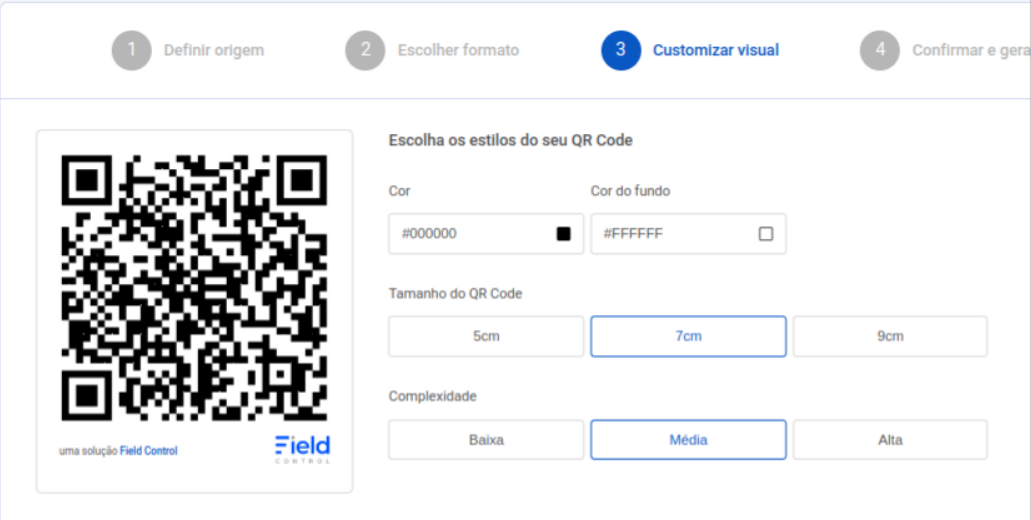The height and width of the screenshot is (520, 1031).
Task: Go to step 1 Definir origem
Action: click(x=189, y=50)
